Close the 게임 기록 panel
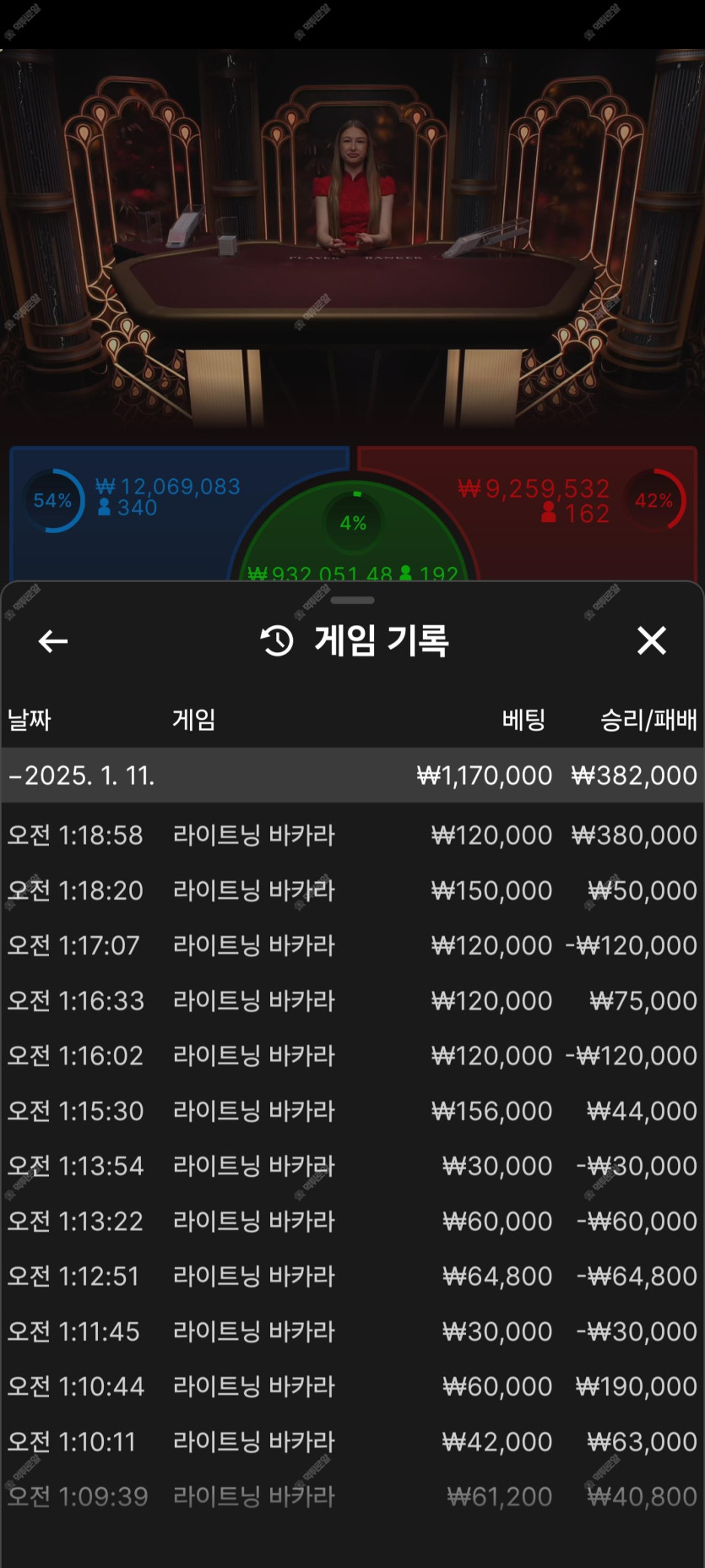705x1568 pixels. pyautogui.click(x=651, y=640)
